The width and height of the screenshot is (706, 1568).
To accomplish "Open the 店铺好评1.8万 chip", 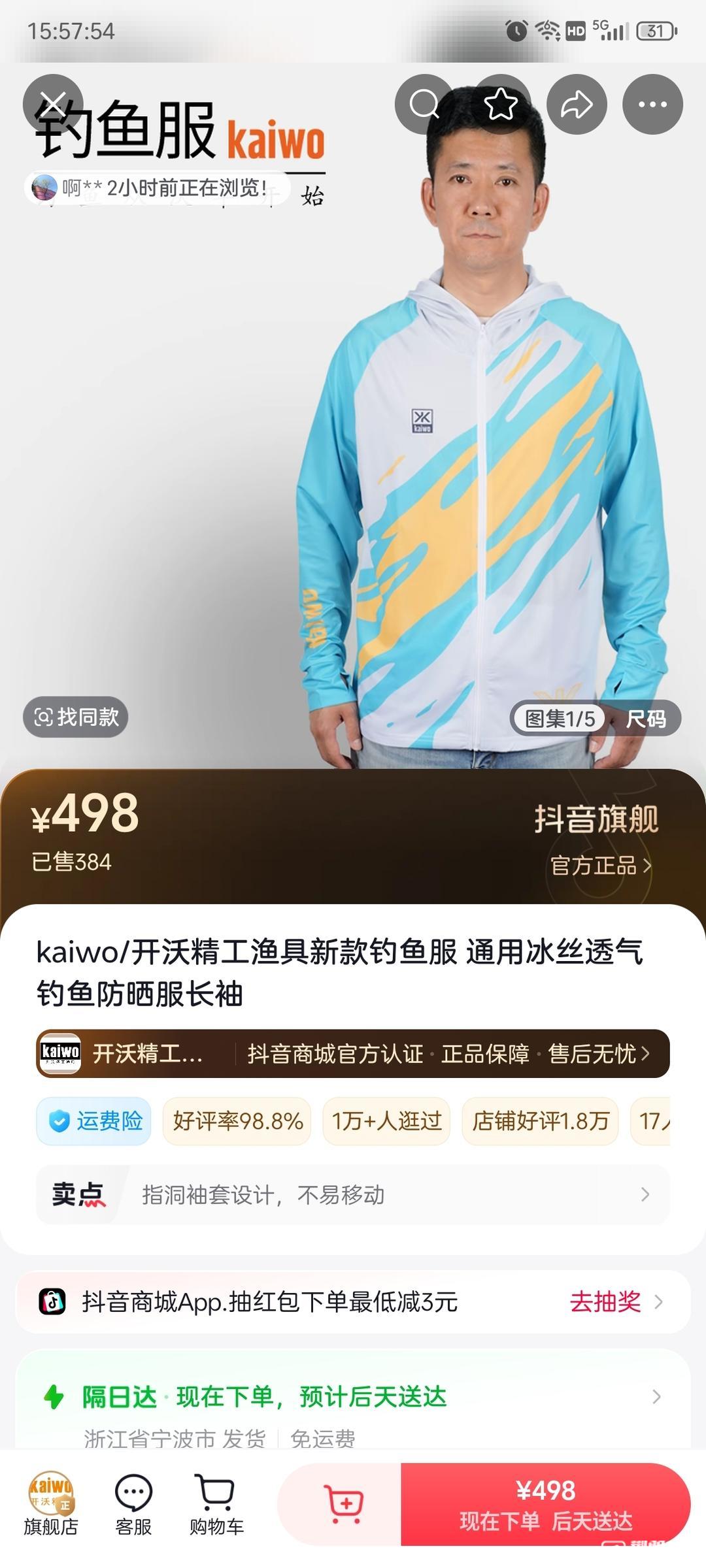I will (540, 1121).
